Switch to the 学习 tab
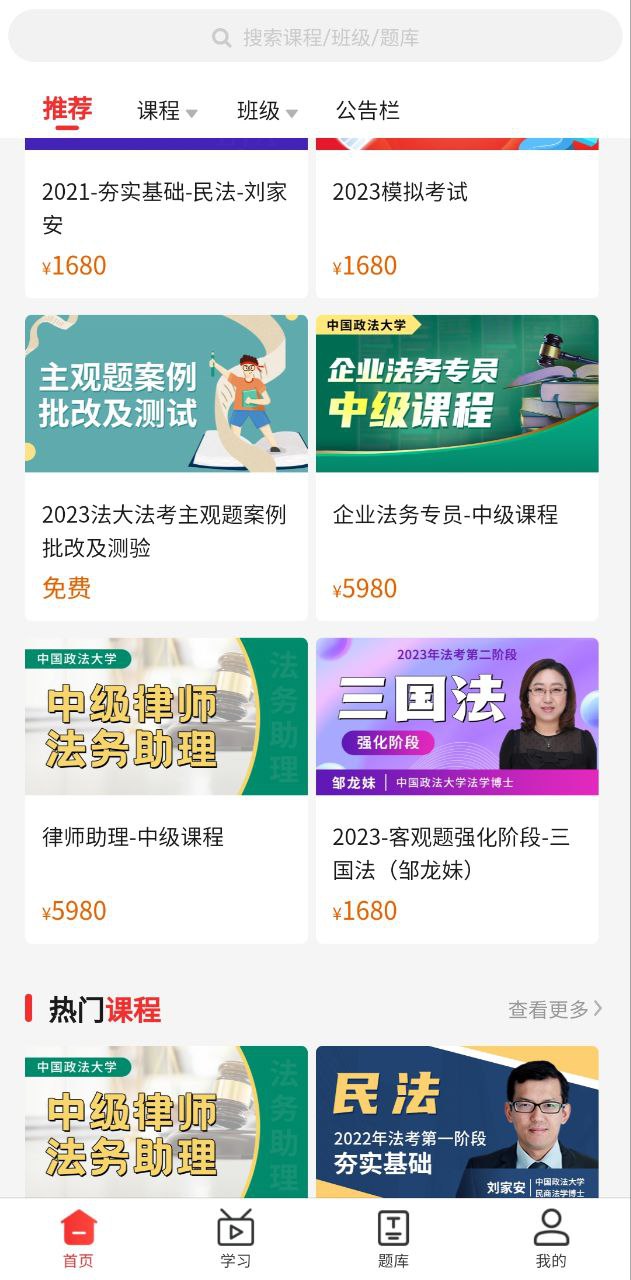The height and width of the screenshot is (1280, 631). click(236, 1238)
